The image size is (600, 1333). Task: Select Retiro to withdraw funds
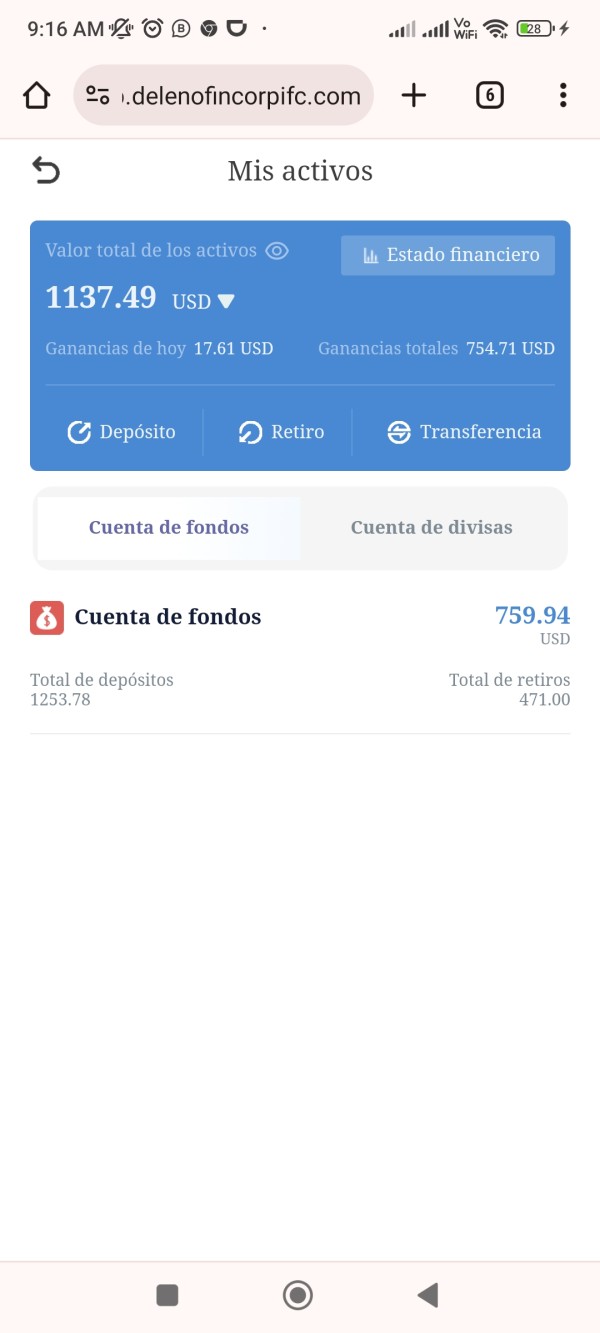pyautogui.click(x=281, y=432)
